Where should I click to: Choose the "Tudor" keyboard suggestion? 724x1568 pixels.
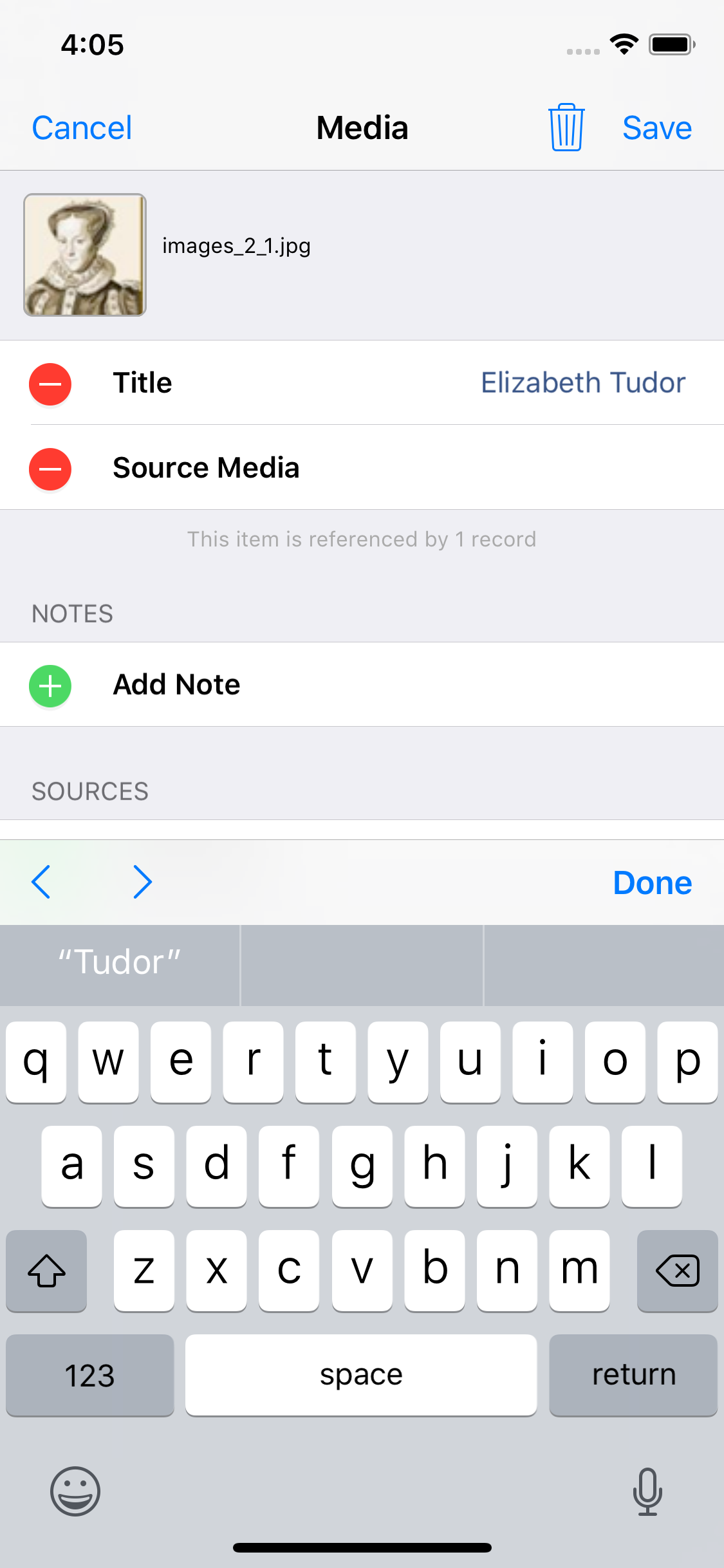[x=120, y=963]
